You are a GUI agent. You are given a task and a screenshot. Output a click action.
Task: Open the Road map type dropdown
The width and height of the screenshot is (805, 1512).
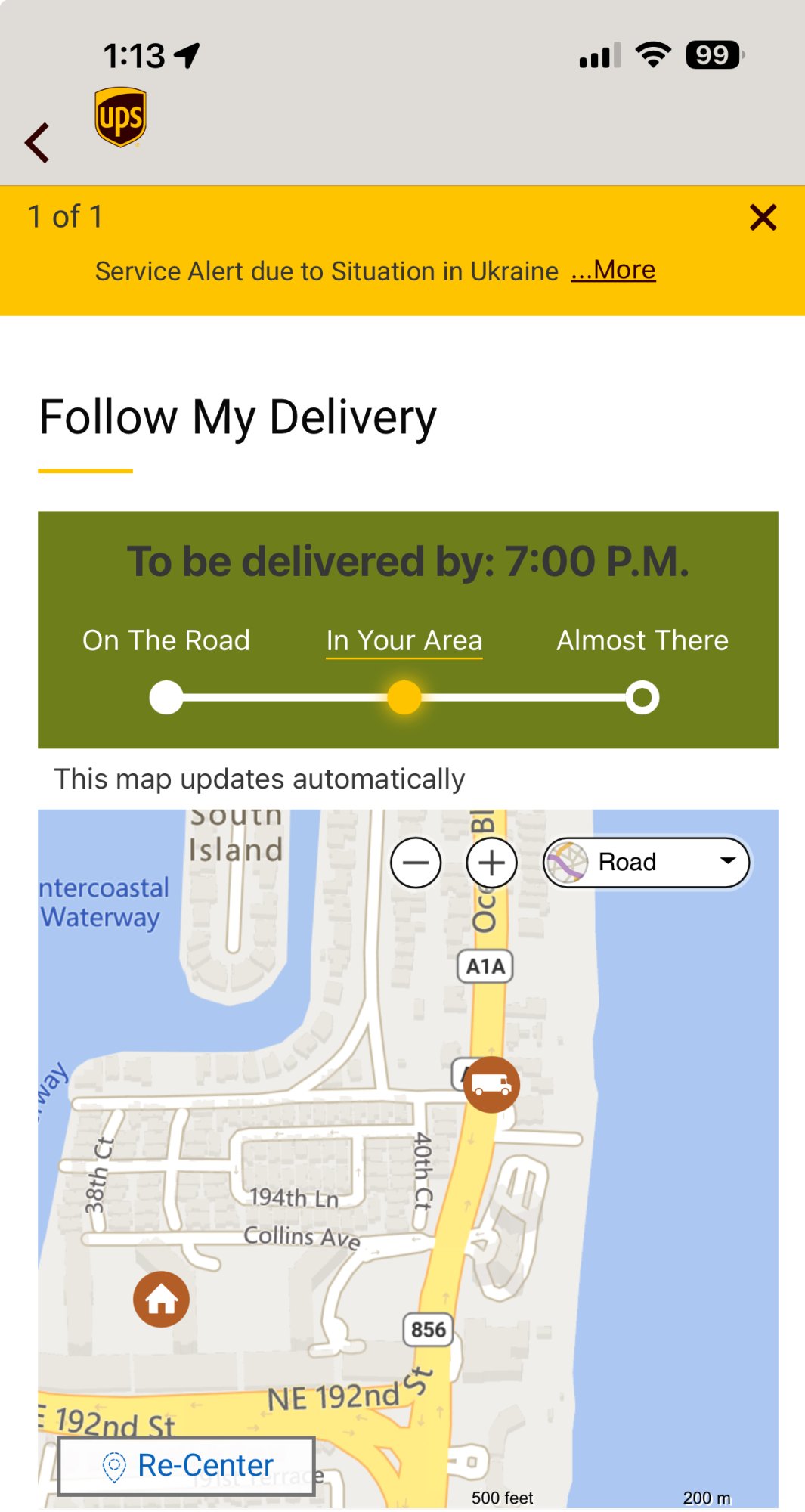(646, 863)
